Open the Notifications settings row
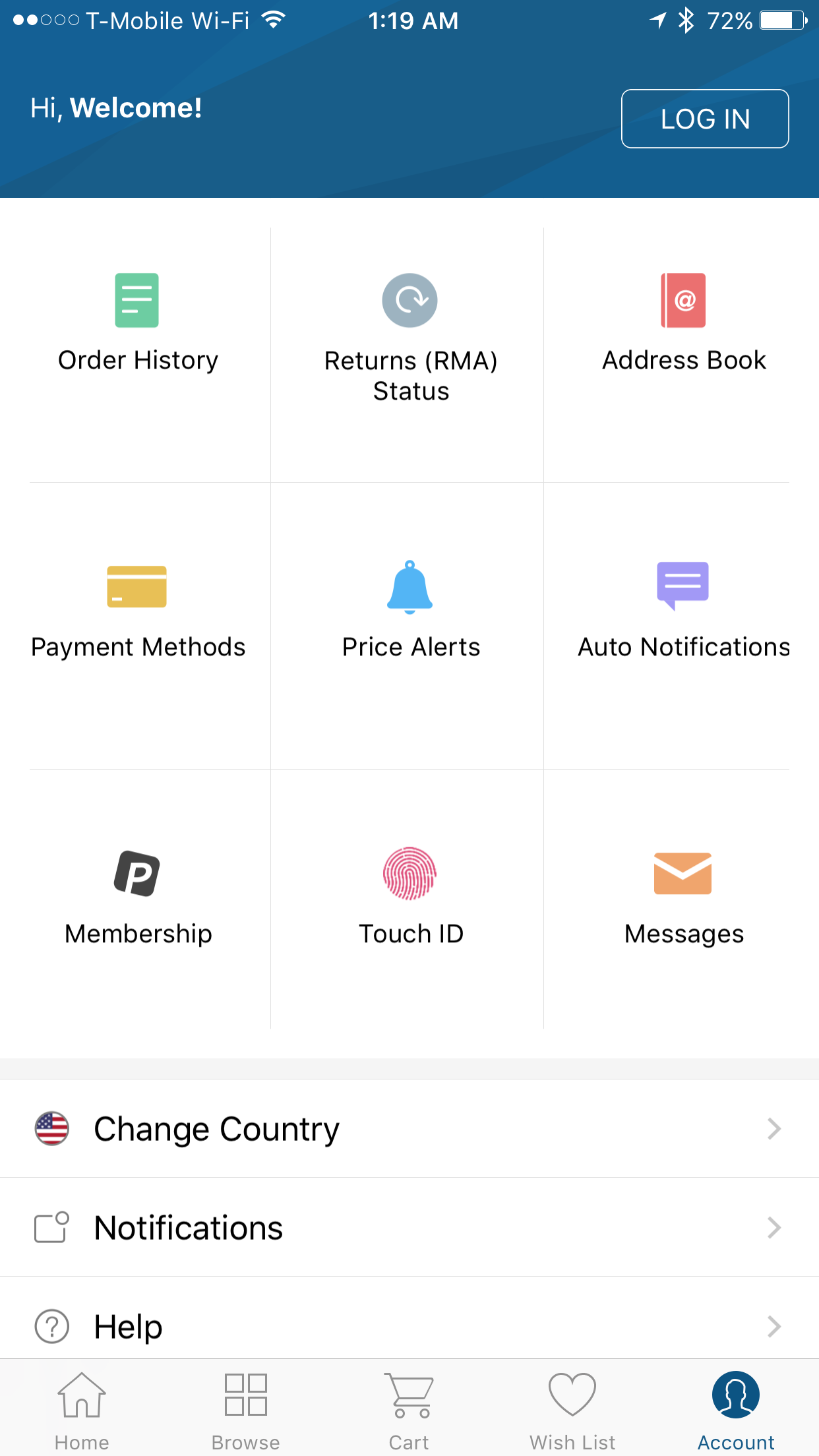The height and width of the screenshot is (1456, 819). pyautogui.click(x=409, y=1227)
